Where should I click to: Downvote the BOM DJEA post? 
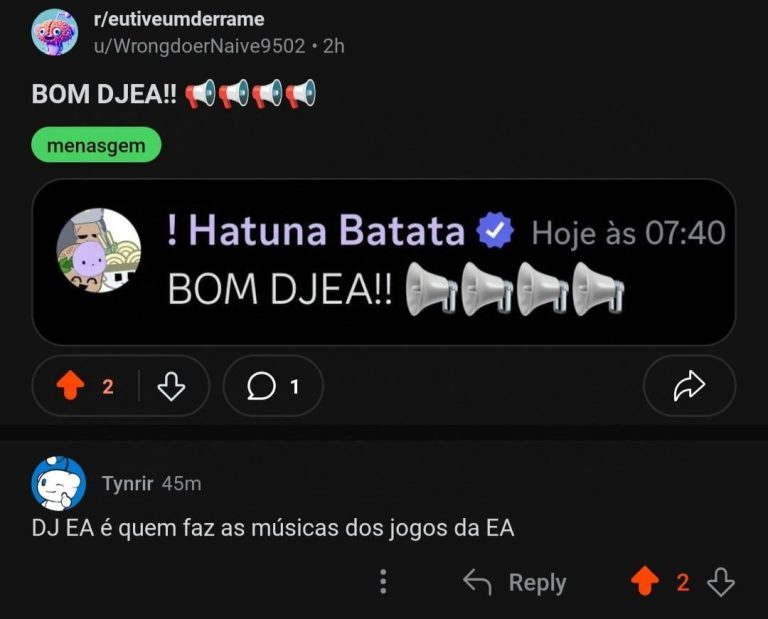[172, 387]
